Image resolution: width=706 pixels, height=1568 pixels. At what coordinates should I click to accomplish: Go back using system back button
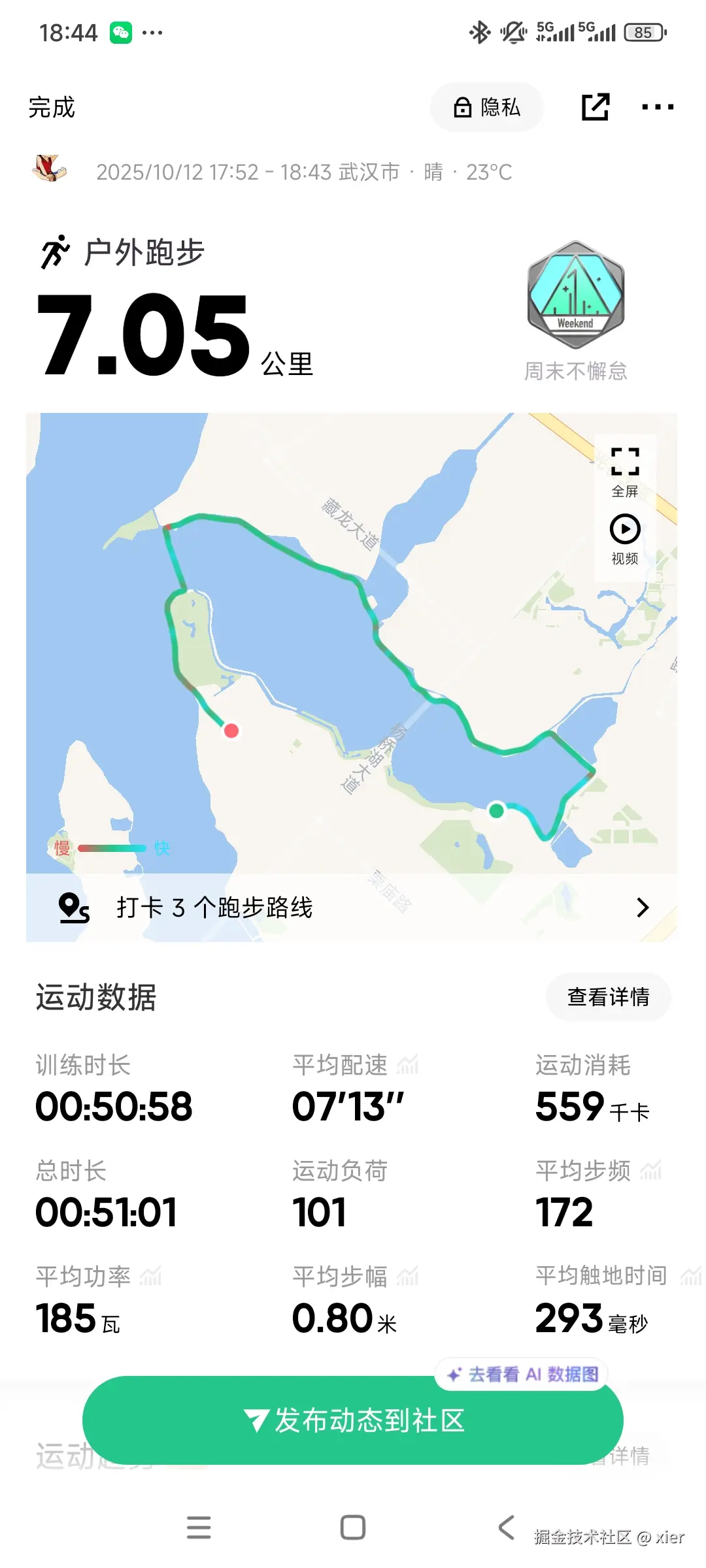507,1527
